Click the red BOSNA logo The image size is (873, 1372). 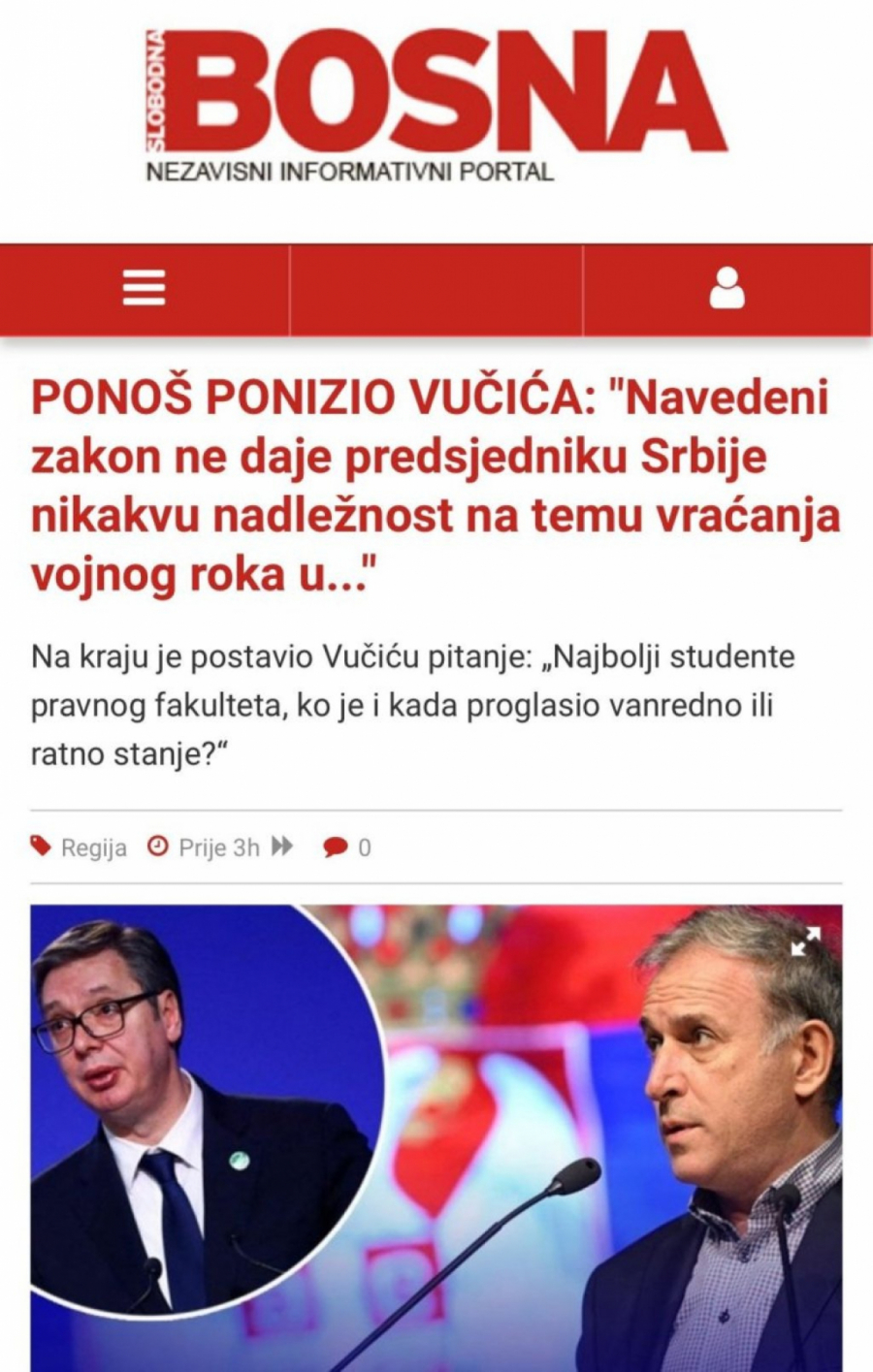[436, 92]
